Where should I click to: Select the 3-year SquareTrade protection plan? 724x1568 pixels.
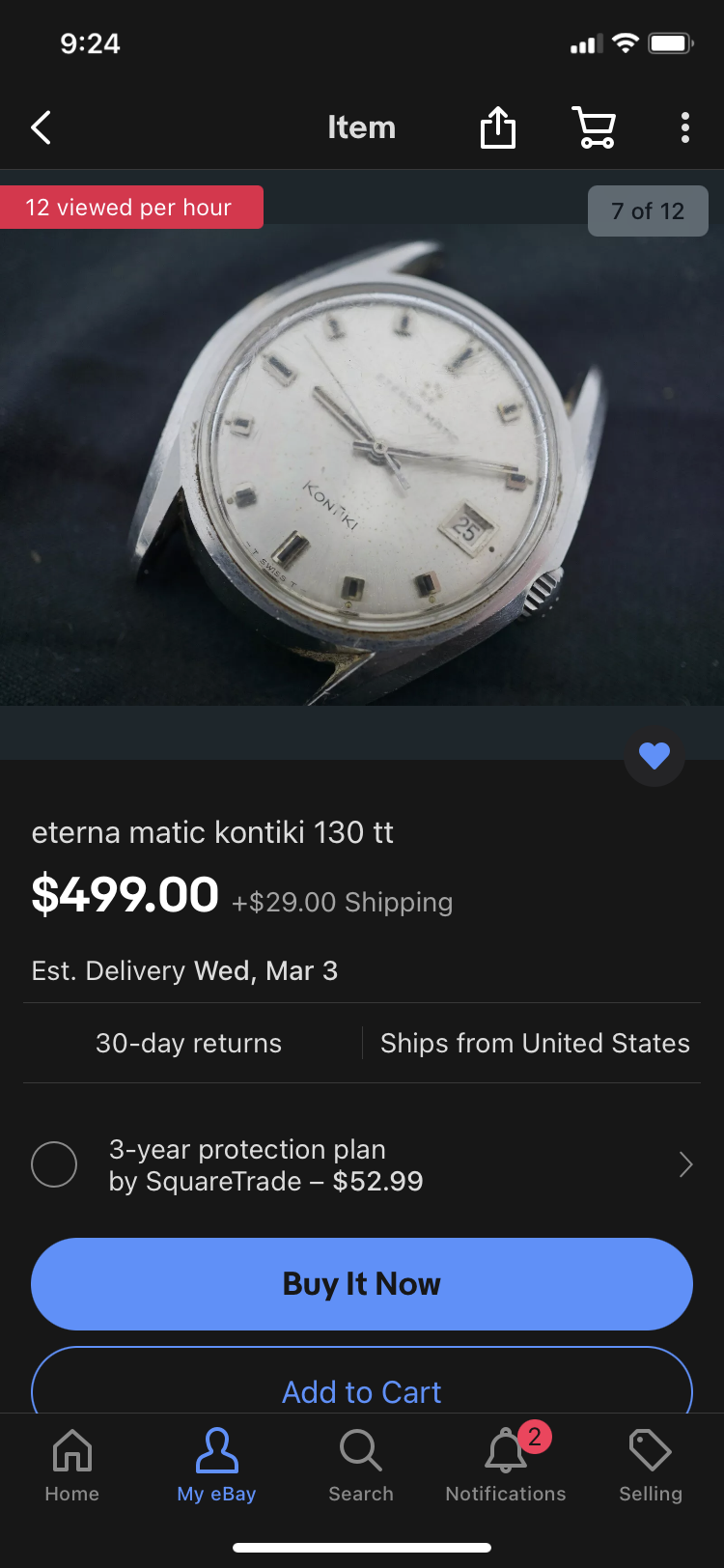[x=54, y=1164]
